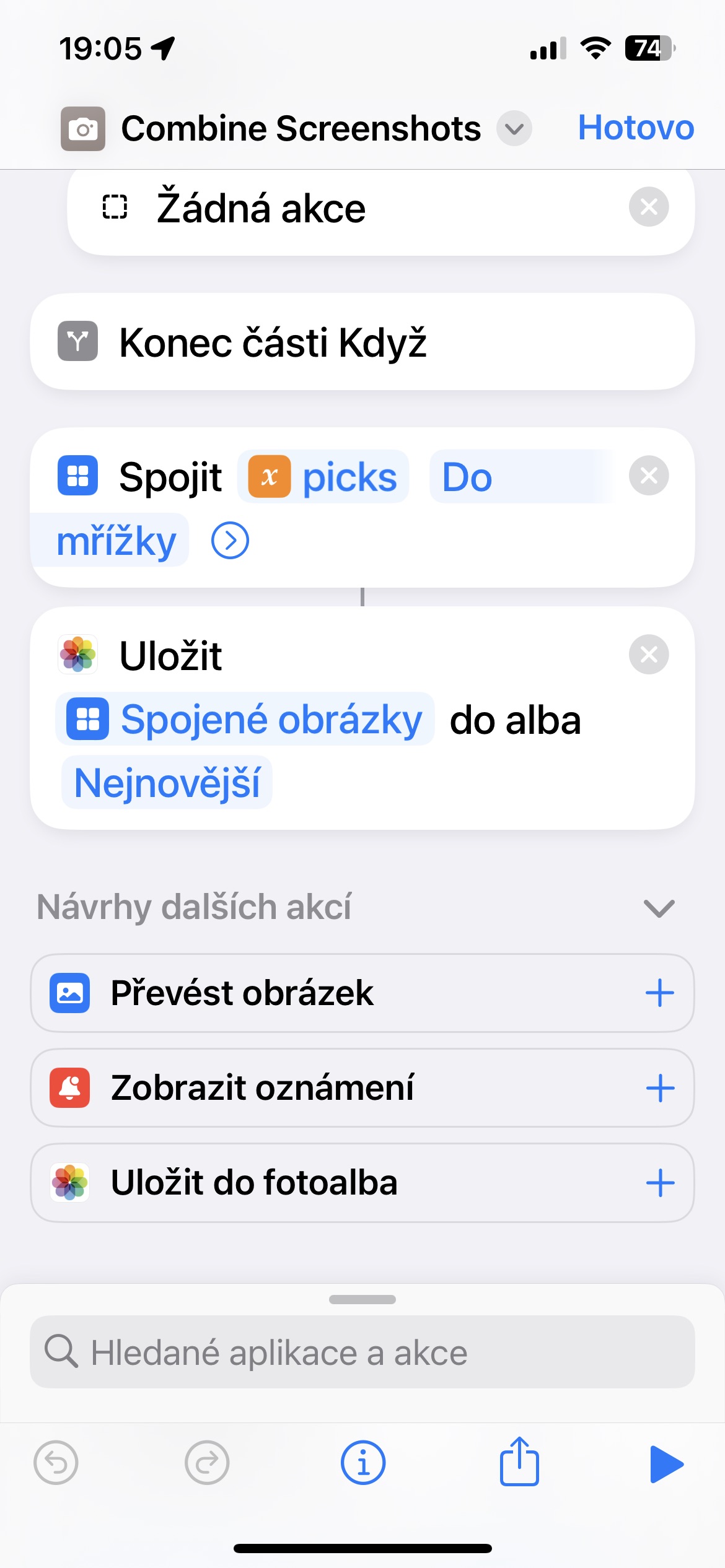Add the Zobrazit oznámení action
This screenshot has height=1568, width=725.
660,1088
